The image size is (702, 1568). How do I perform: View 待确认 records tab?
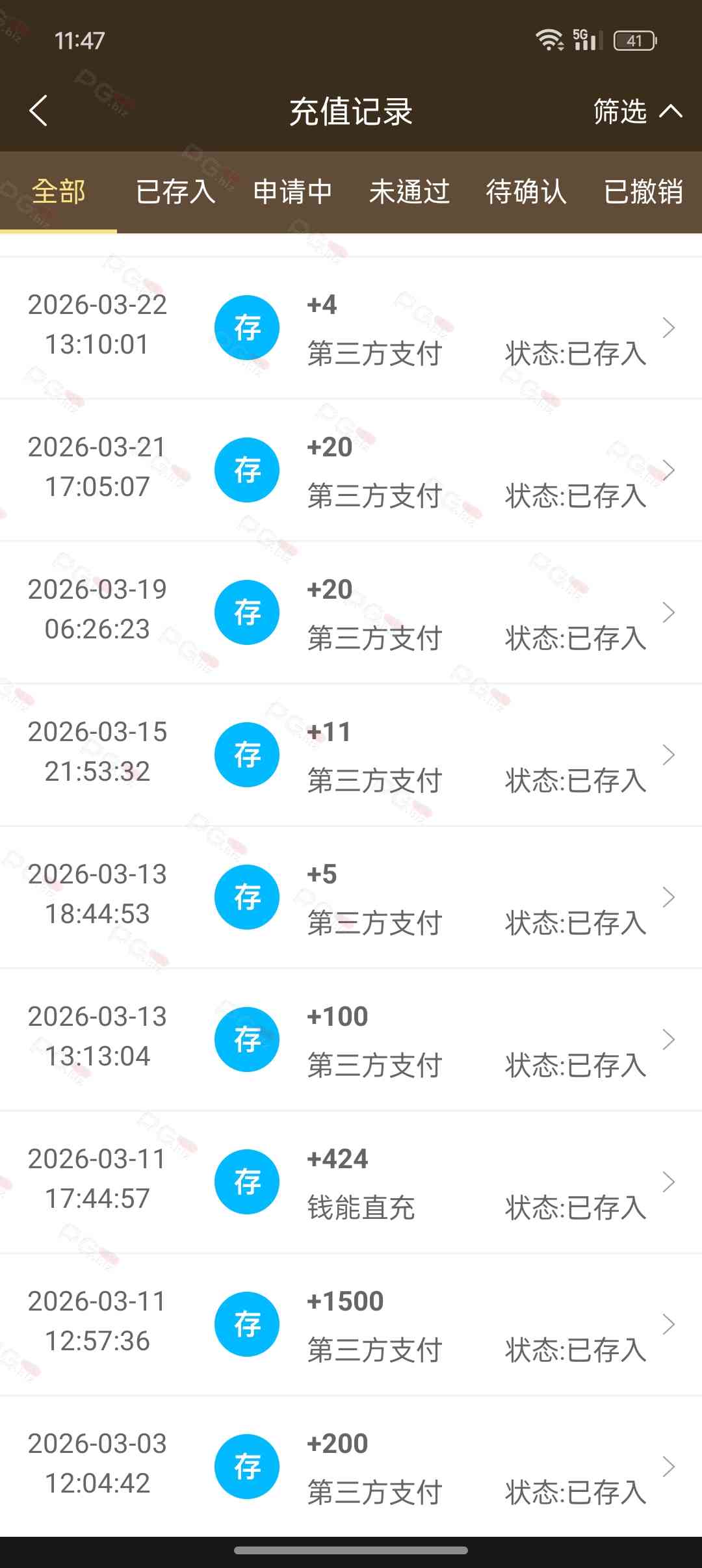coord(526,192)
